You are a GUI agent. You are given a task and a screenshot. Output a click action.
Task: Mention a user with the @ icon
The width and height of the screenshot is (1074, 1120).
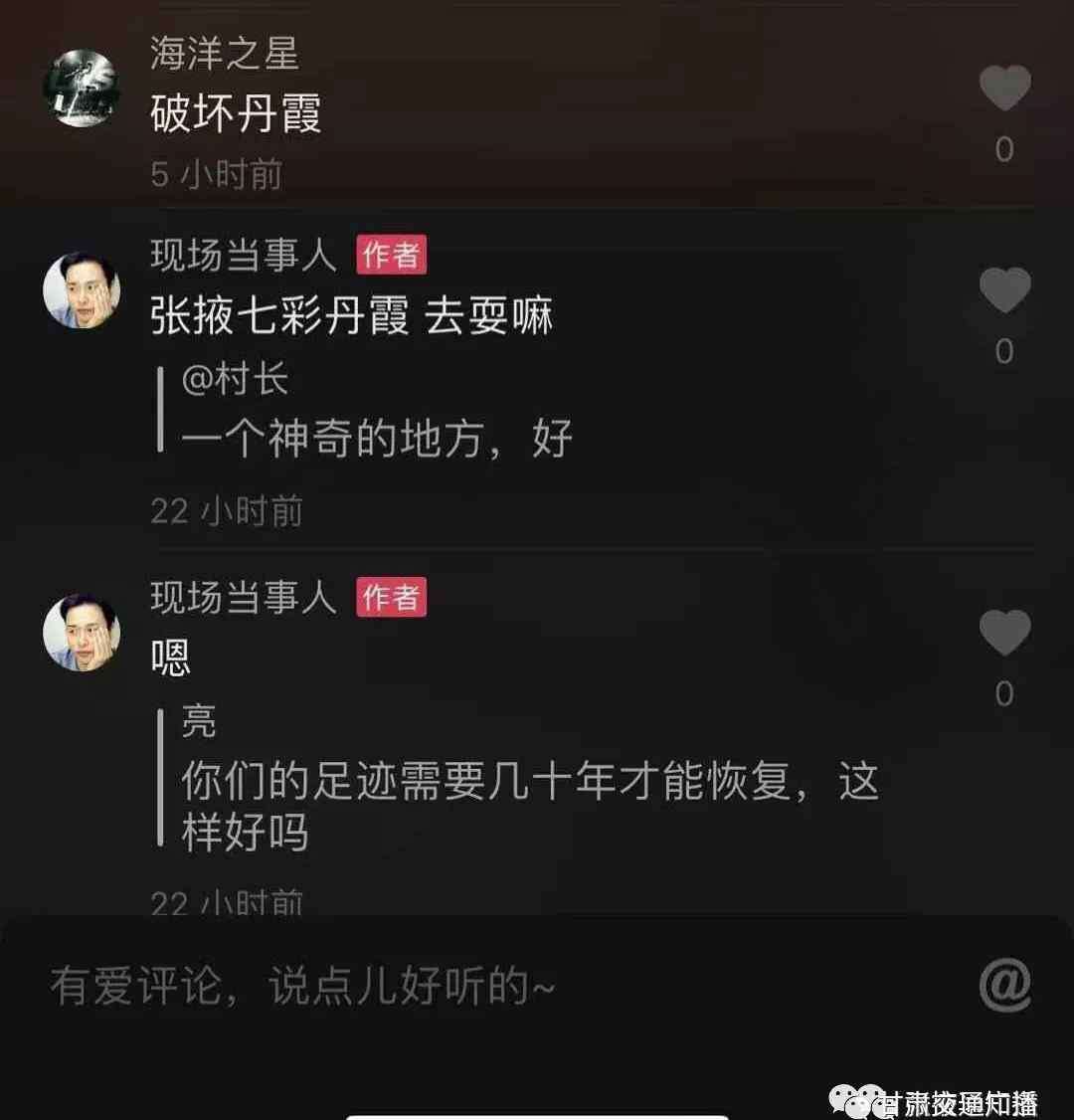coord(1004,986)
